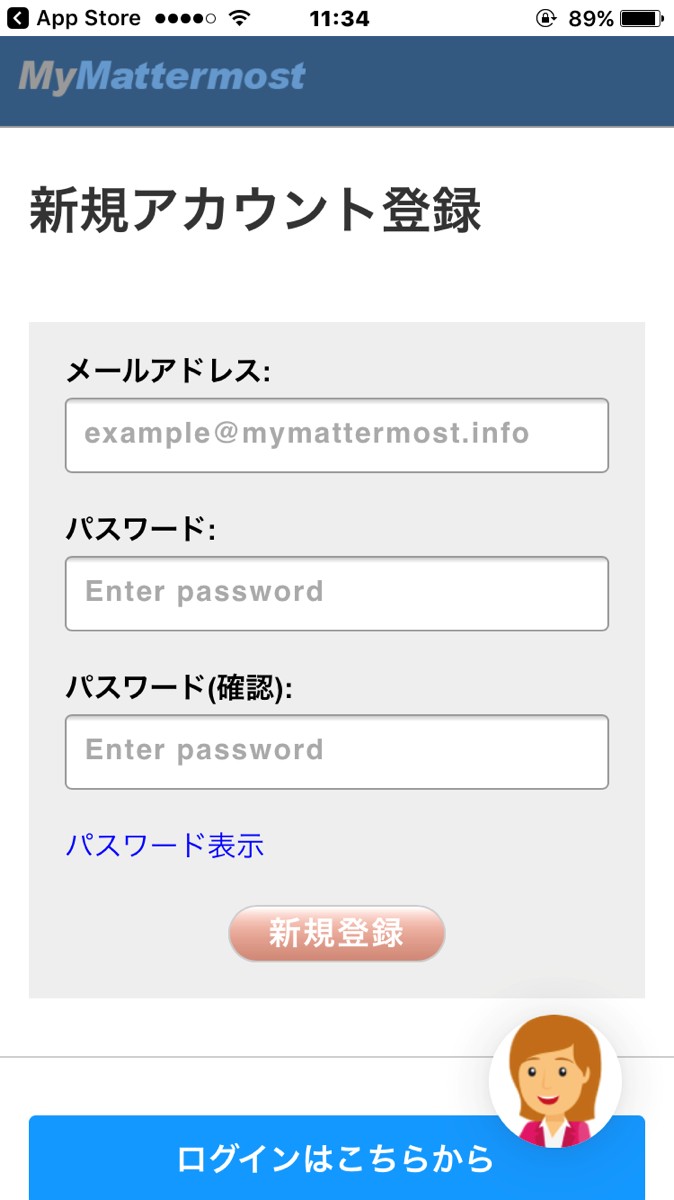Open ログインはこちらから login button

[300, 1160]
